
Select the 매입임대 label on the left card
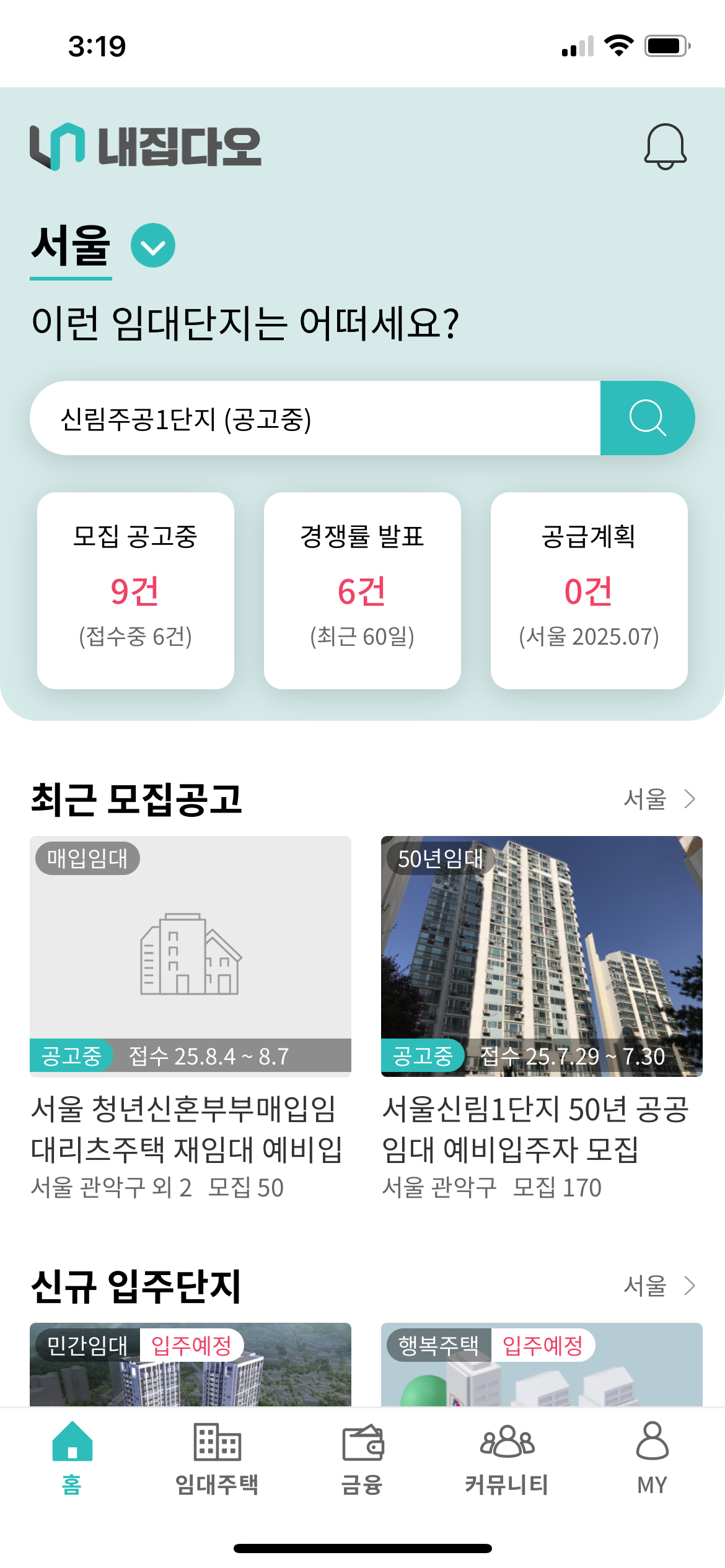[87, 858]
